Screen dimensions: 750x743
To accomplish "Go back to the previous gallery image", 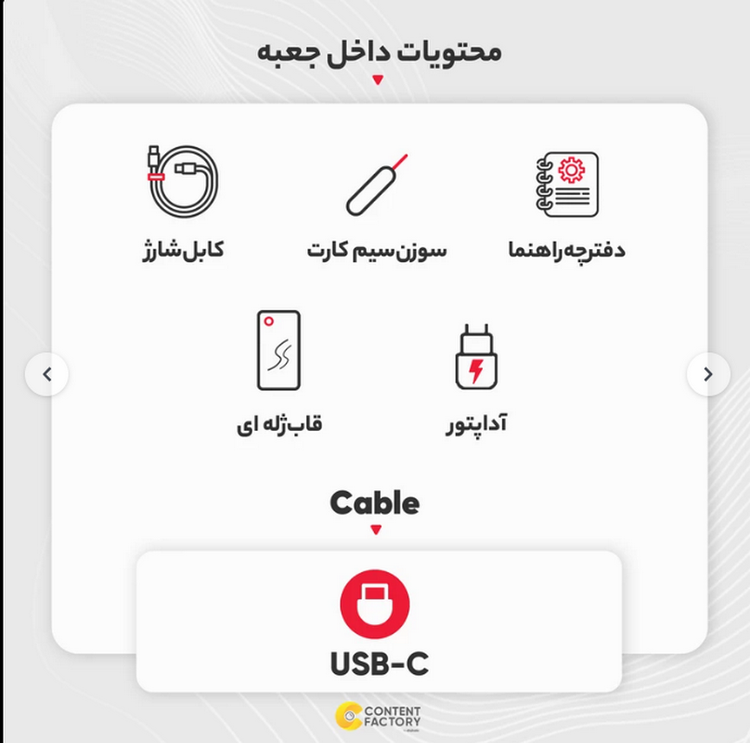I will point(47,374).
